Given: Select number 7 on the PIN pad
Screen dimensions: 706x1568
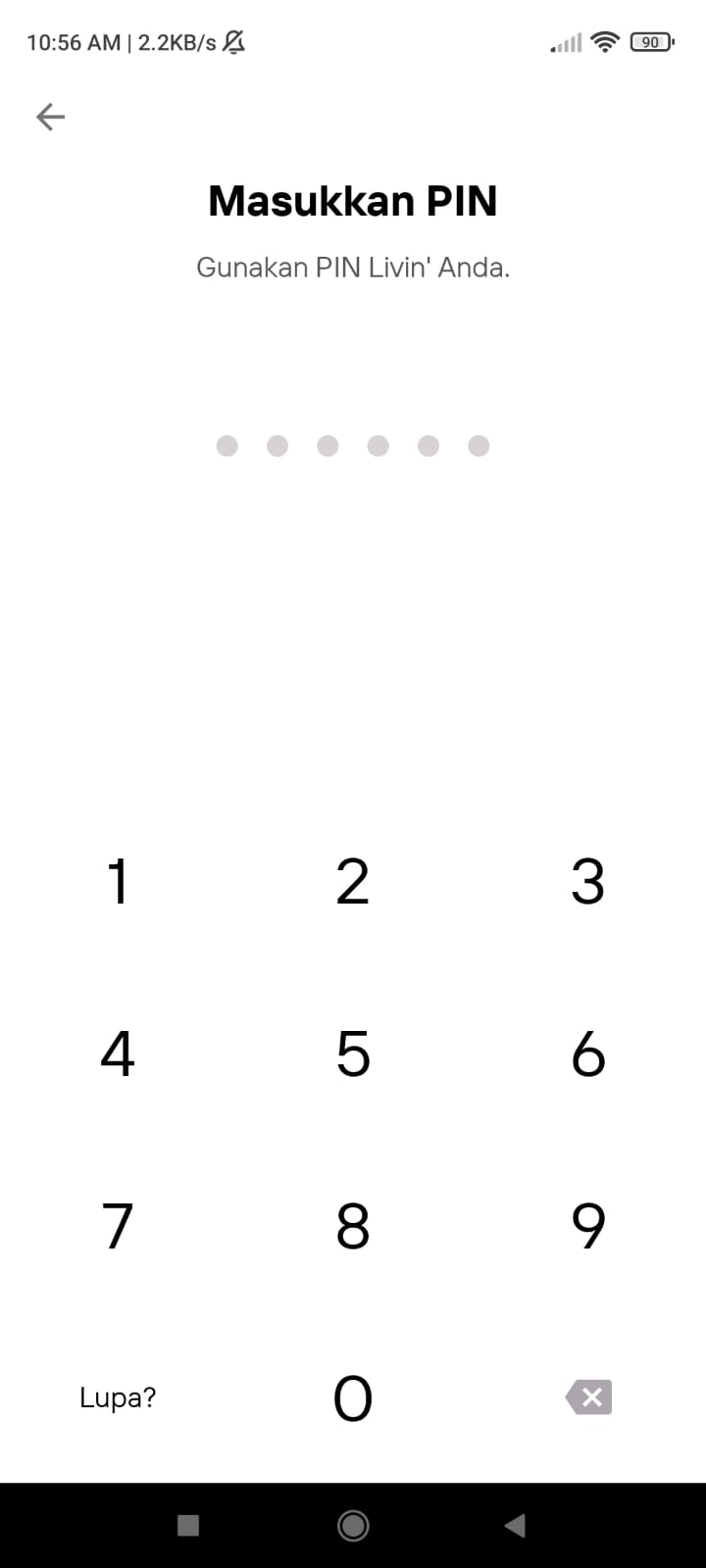Looking at the screenshot, I should click(118, 1225).
